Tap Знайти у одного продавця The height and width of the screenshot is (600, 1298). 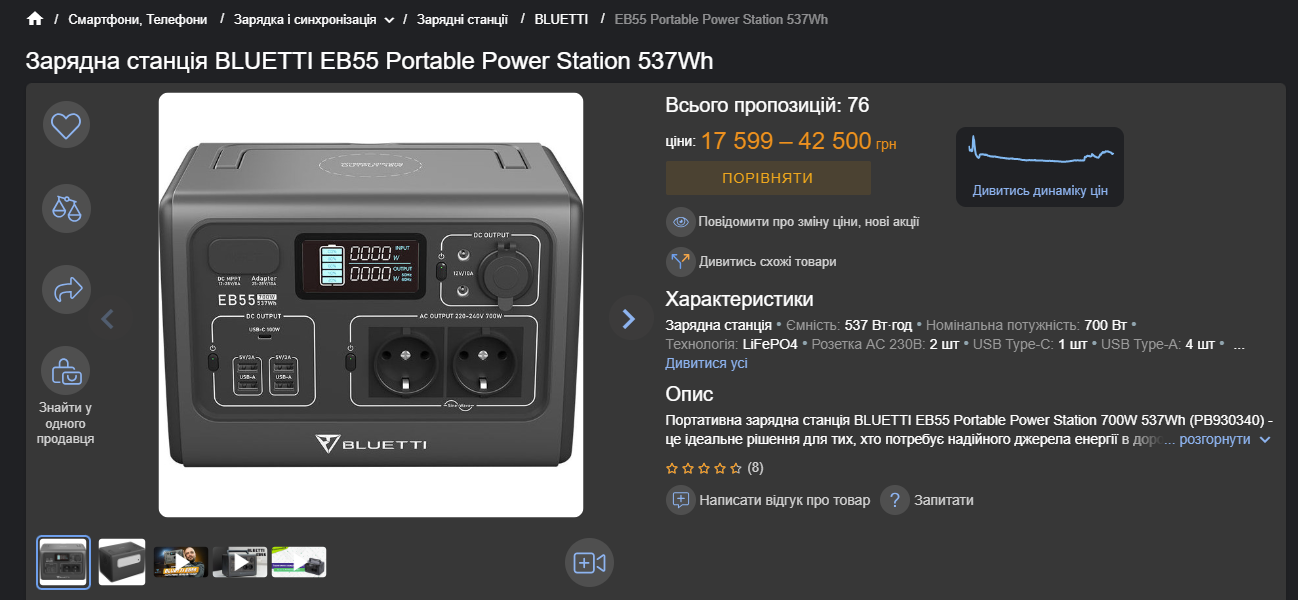tap(66, 396)
